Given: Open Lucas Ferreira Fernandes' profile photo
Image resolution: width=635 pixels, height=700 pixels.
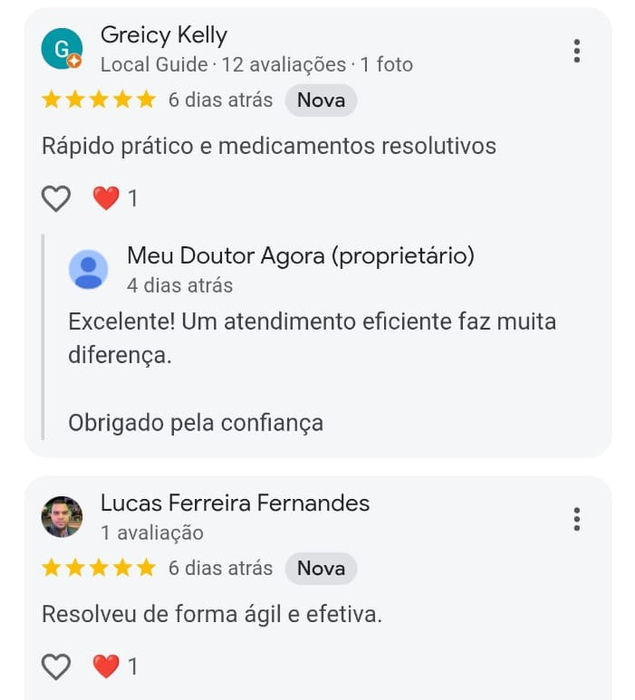Looking at the screenshot, I should click(61, 517).
